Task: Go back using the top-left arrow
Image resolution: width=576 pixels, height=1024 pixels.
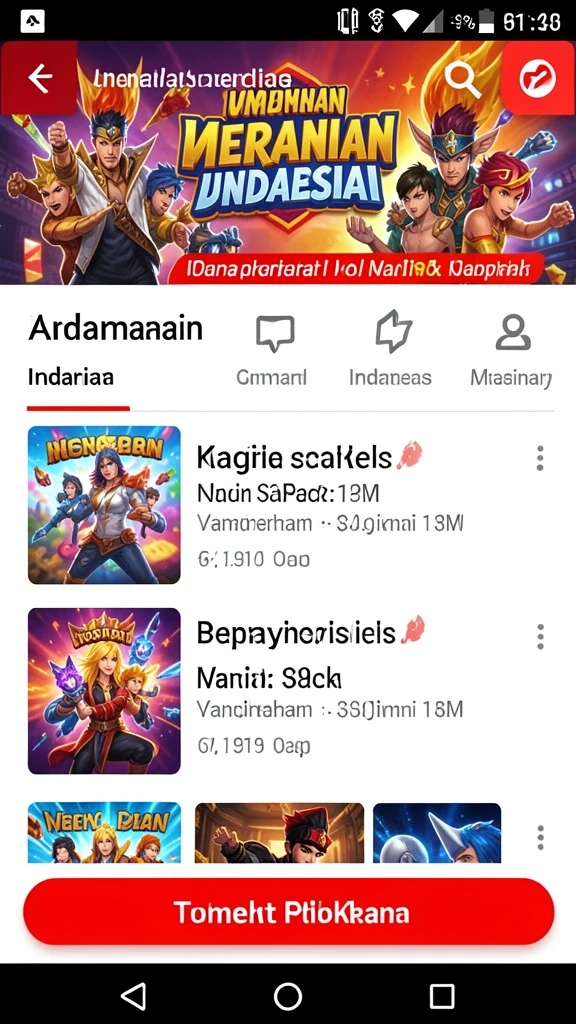Action: coord(39,78)
